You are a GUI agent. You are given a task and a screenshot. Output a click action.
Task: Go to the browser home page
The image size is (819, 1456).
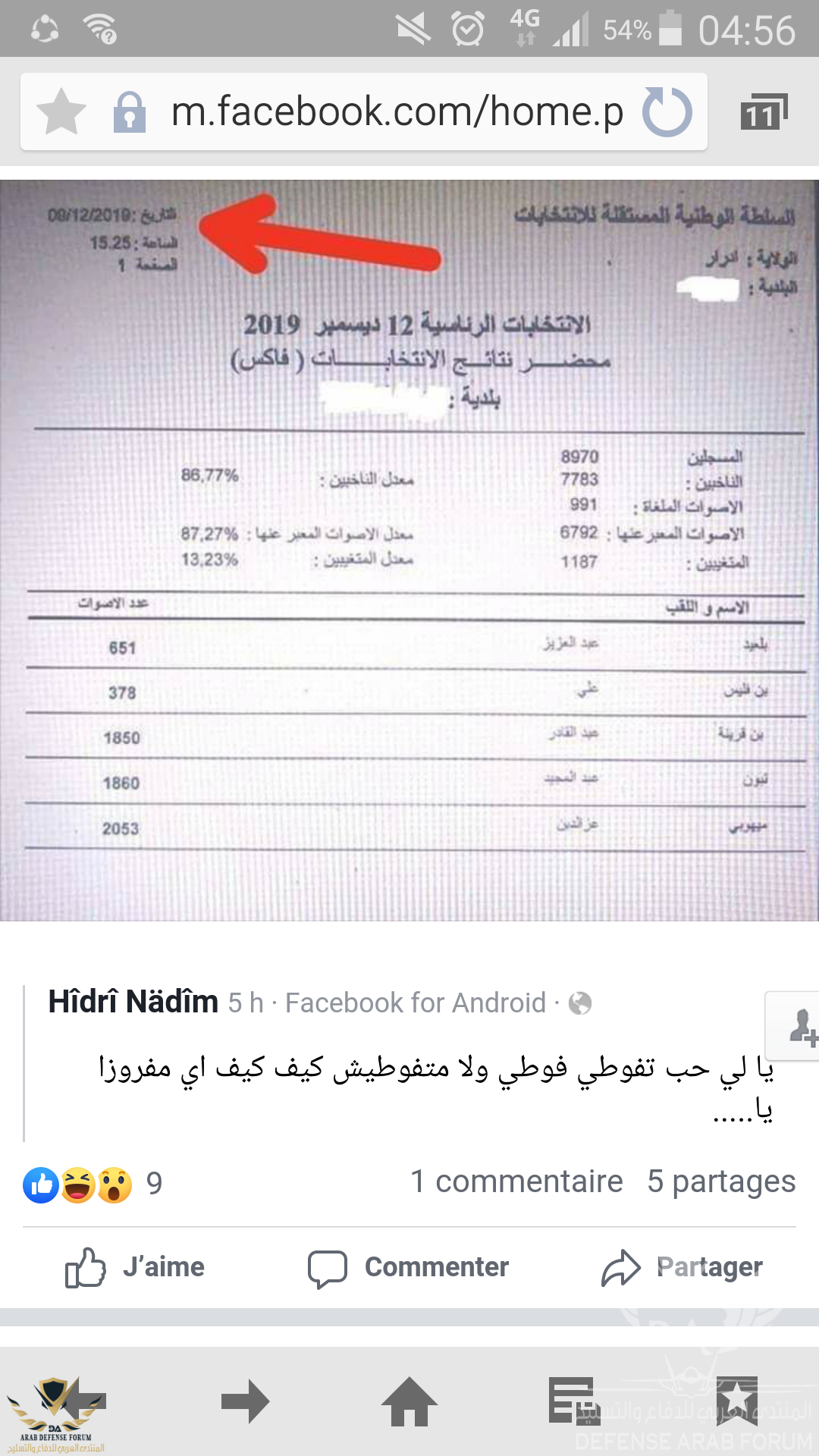[409, 1401]
